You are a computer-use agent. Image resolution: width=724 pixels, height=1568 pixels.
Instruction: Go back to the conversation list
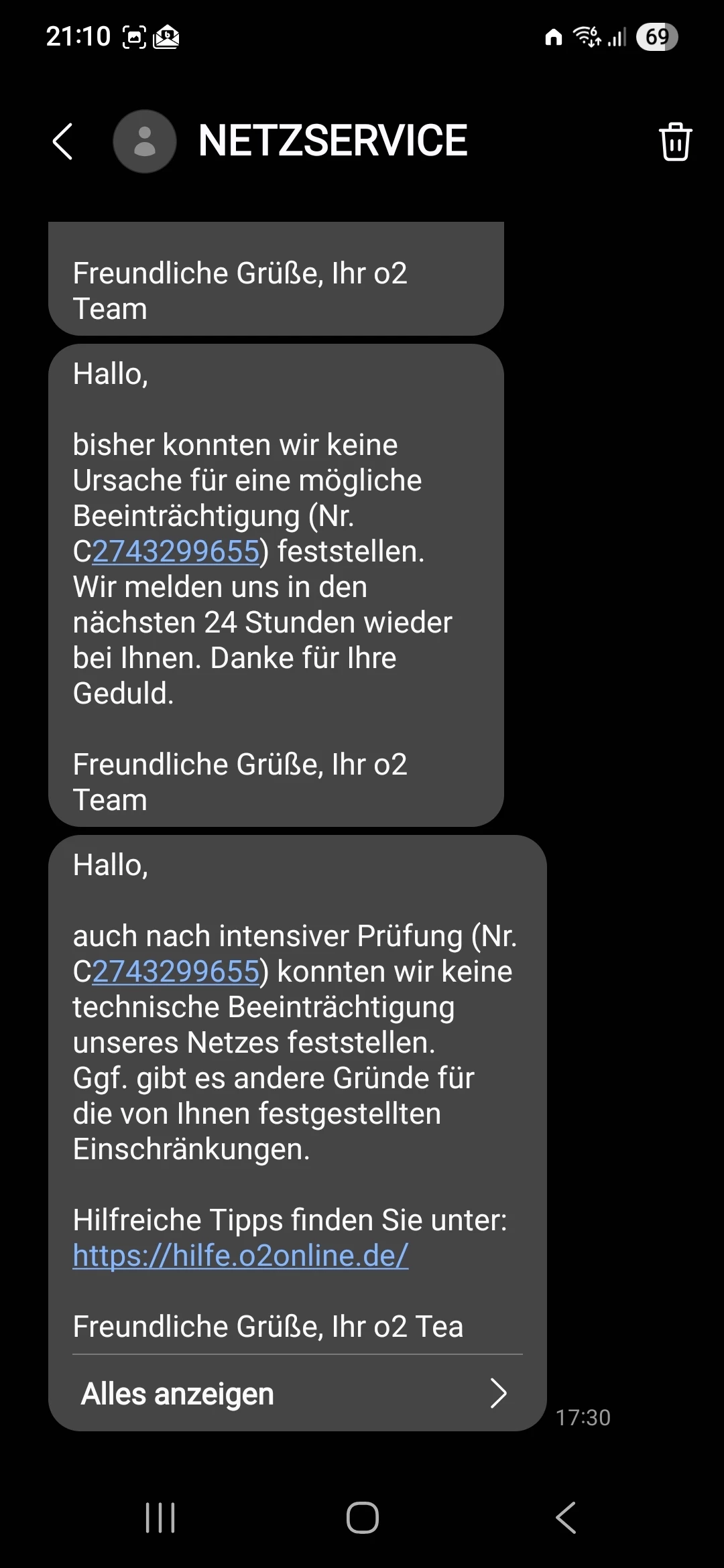(x=62, y=141)
